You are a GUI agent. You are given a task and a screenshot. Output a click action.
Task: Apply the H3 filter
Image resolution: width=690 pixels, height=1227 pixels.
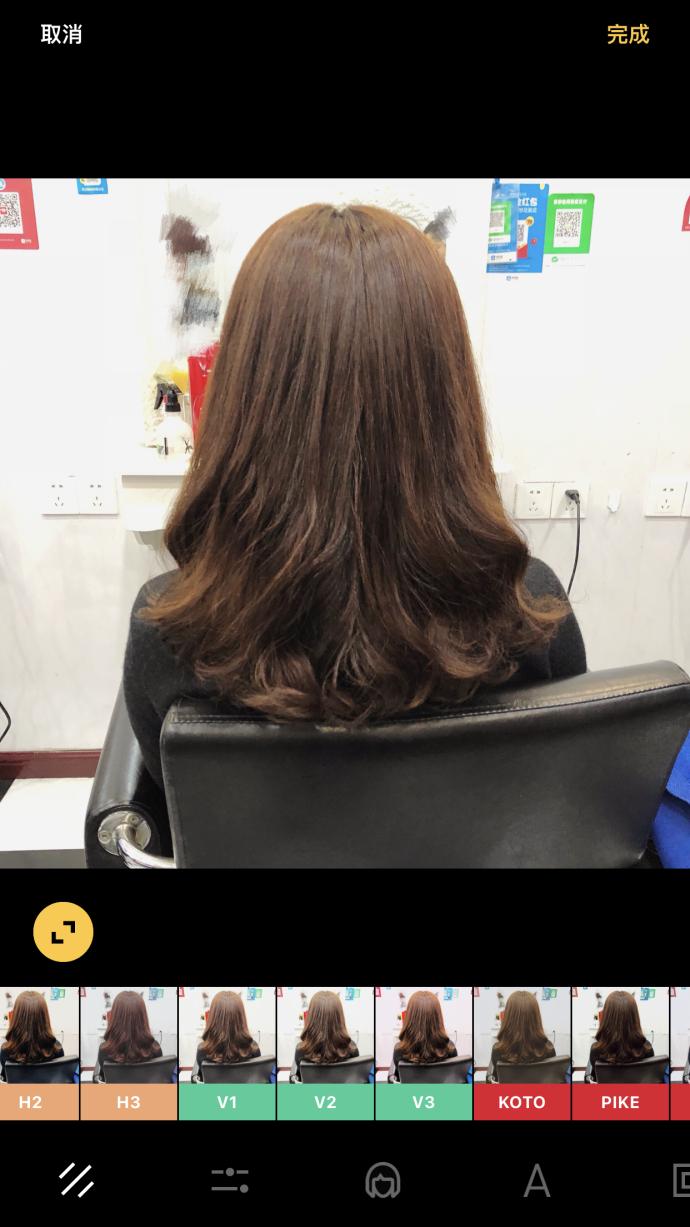128,1052
